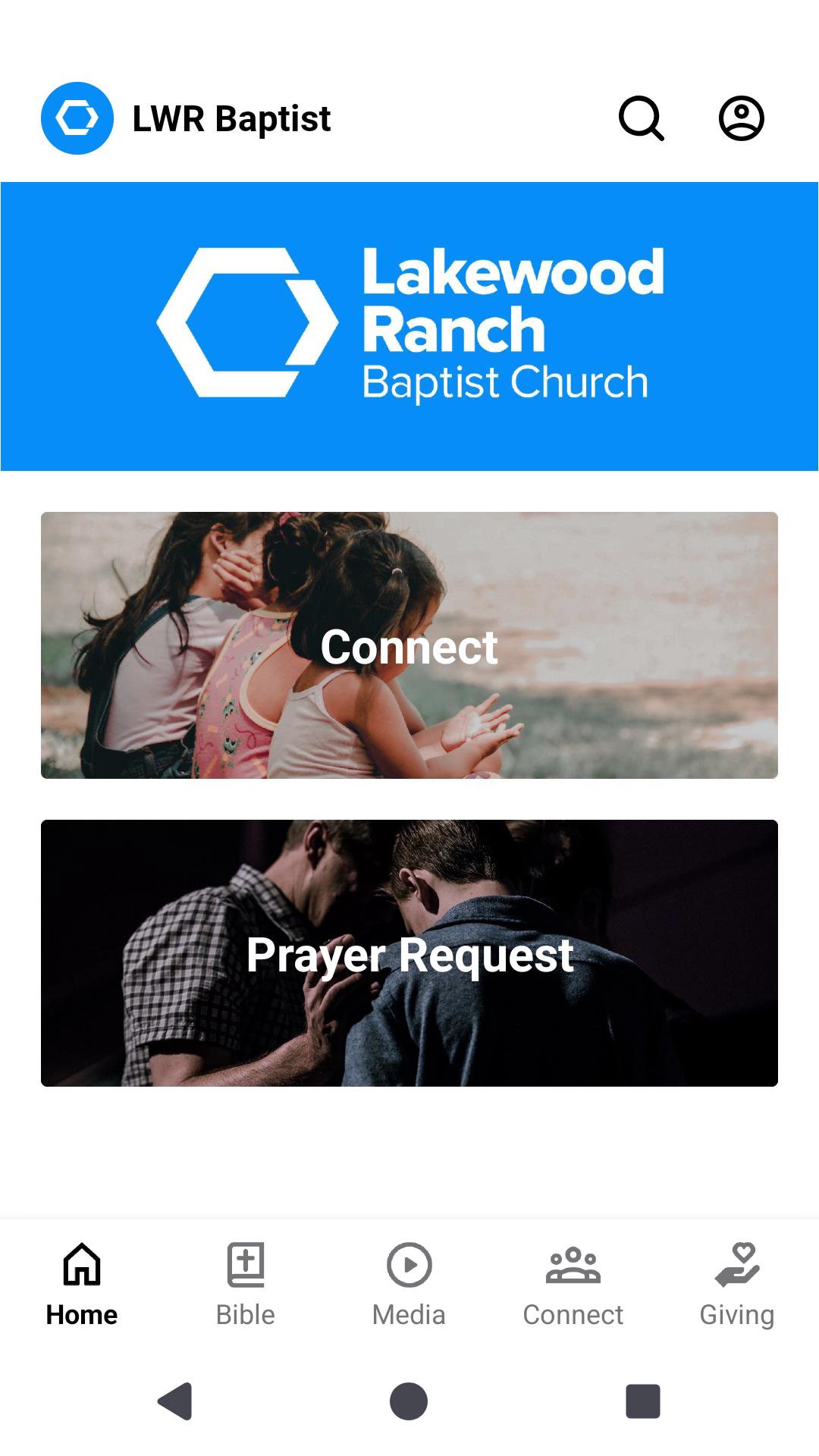This screenshot has width=819, height=1456.
Task: Switch to the Media tab
Action: [409, 1285]
